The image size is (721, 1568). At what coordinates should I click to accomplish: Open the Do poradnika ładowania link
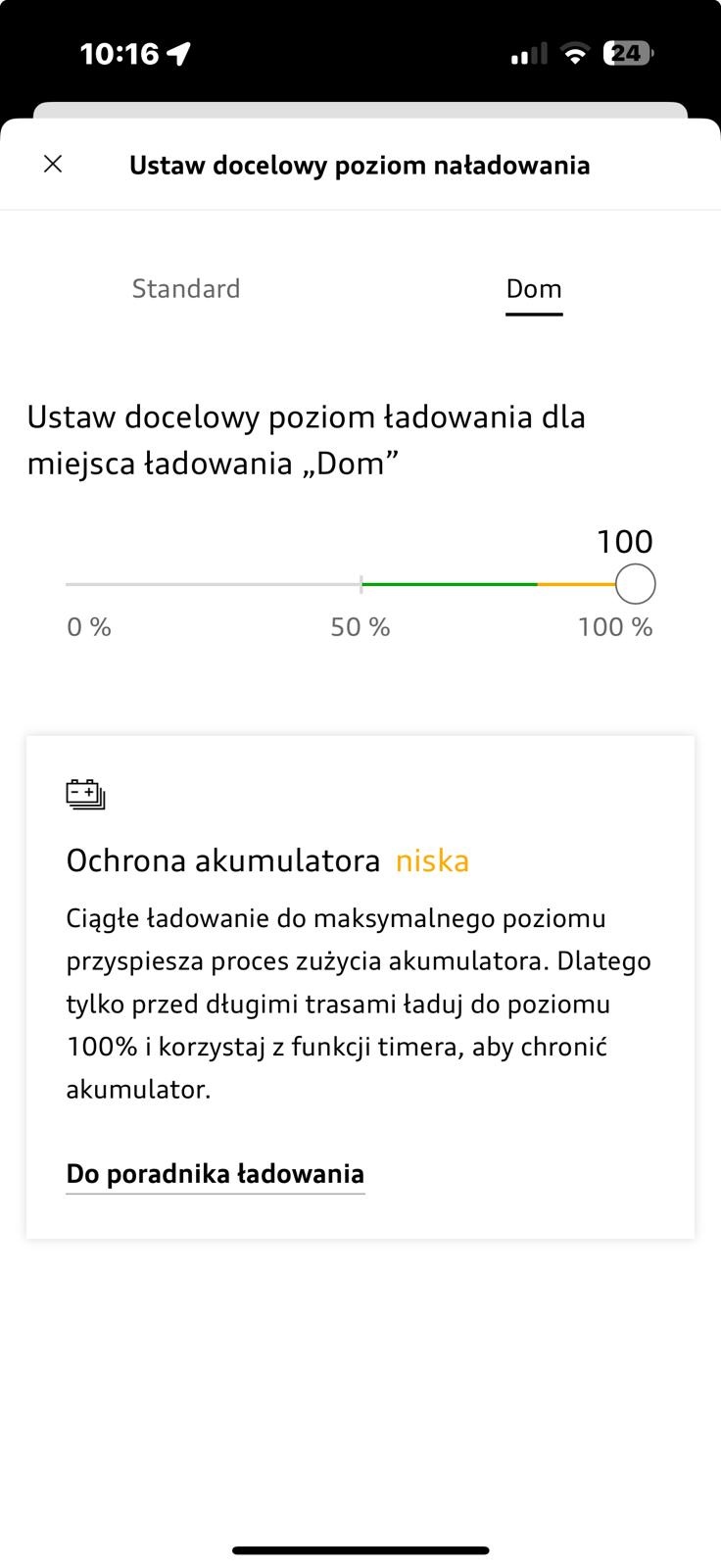215,1173
